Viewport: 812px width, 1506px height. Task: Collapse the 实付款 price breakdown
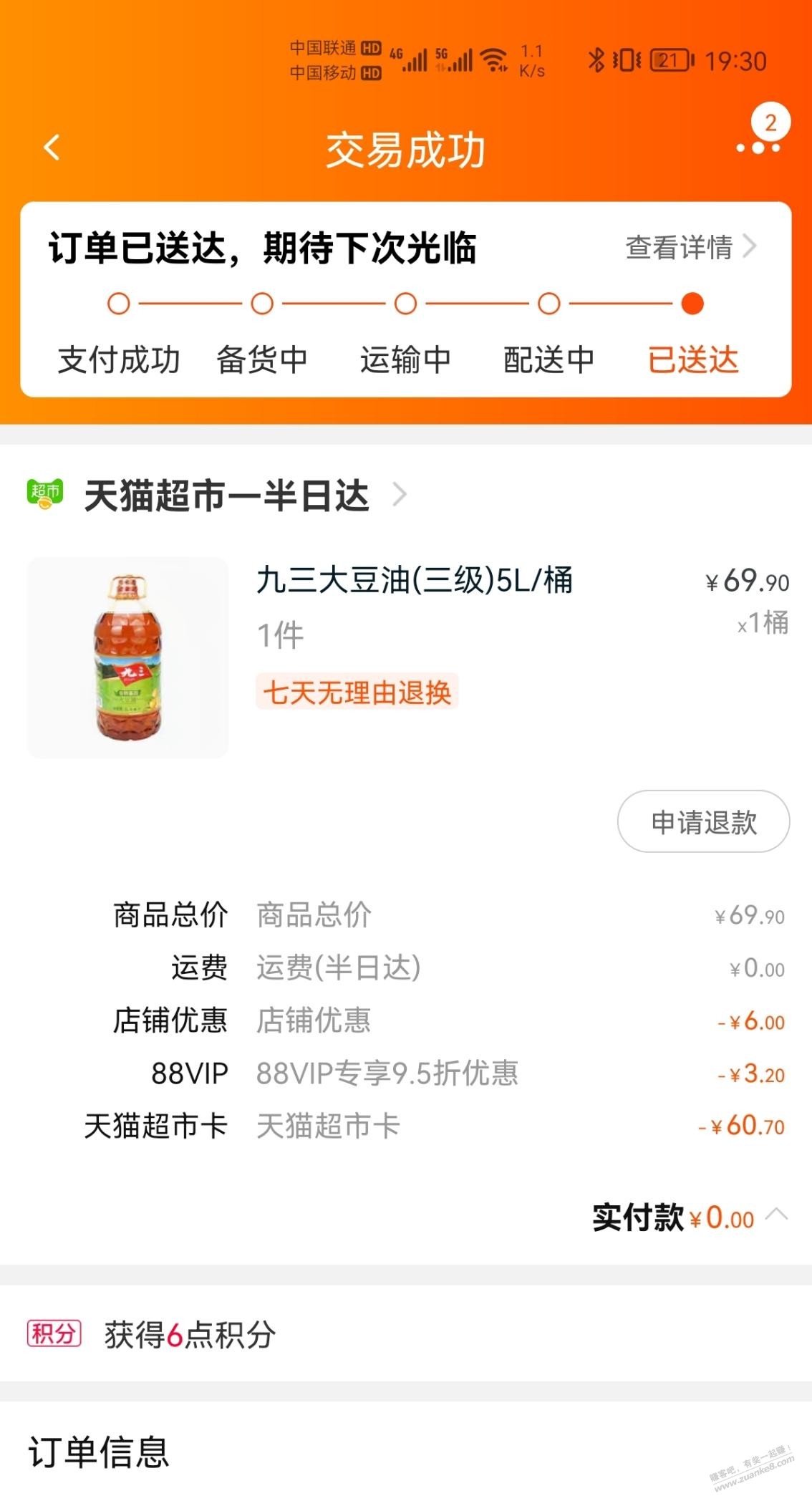tap(777, 1215)
